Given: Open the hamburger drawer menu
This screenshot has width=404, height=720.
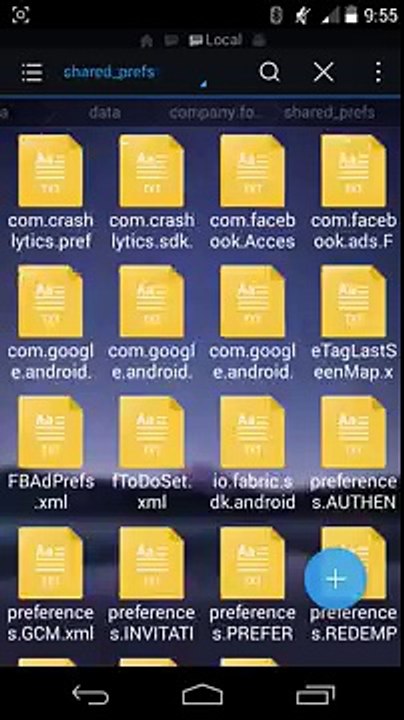Looking at the screenshot, I should click(x=32, y=73).
